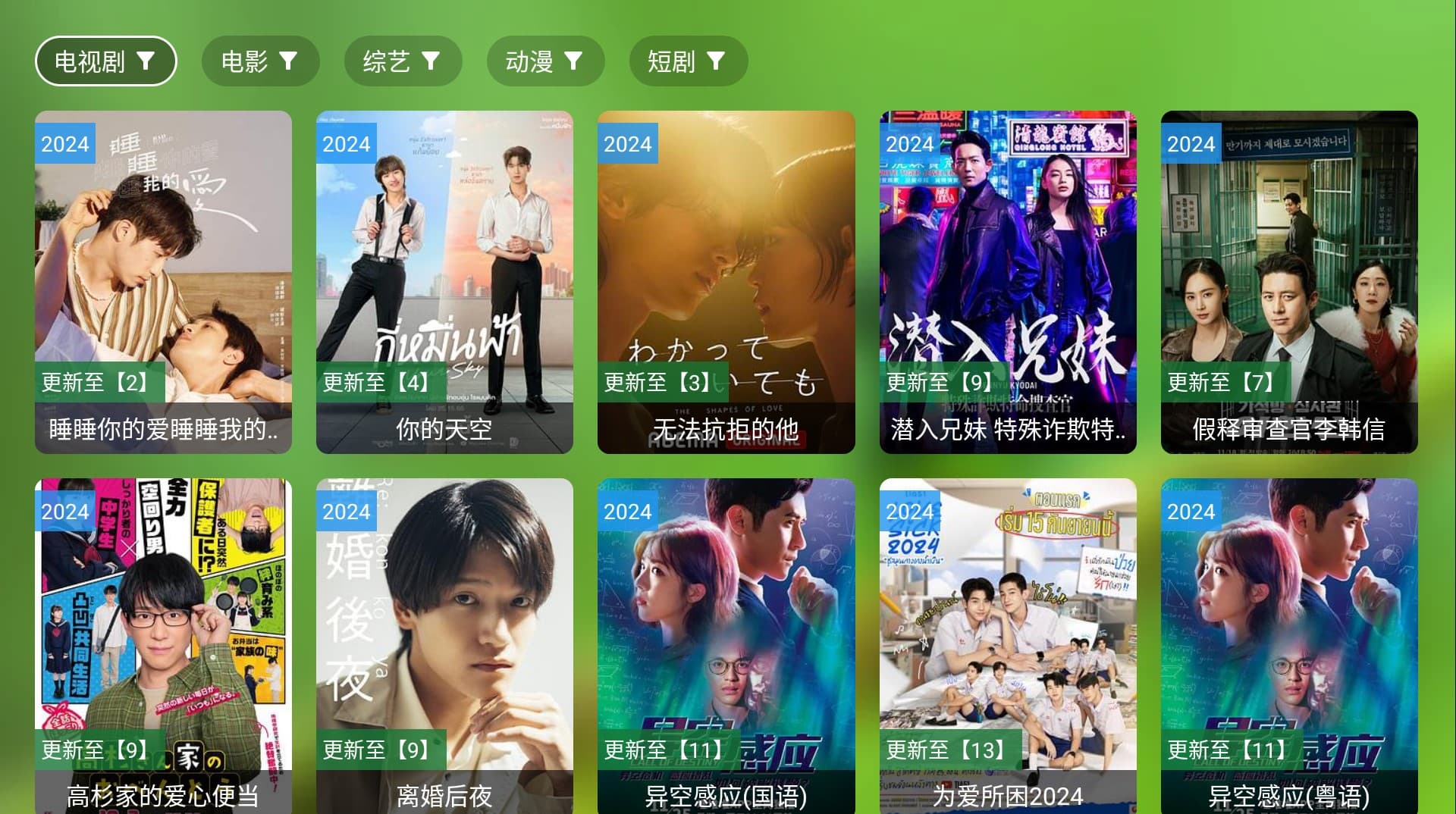
Task: Open the drama 高杉家的爱心便当
Action: click(163, 646)
